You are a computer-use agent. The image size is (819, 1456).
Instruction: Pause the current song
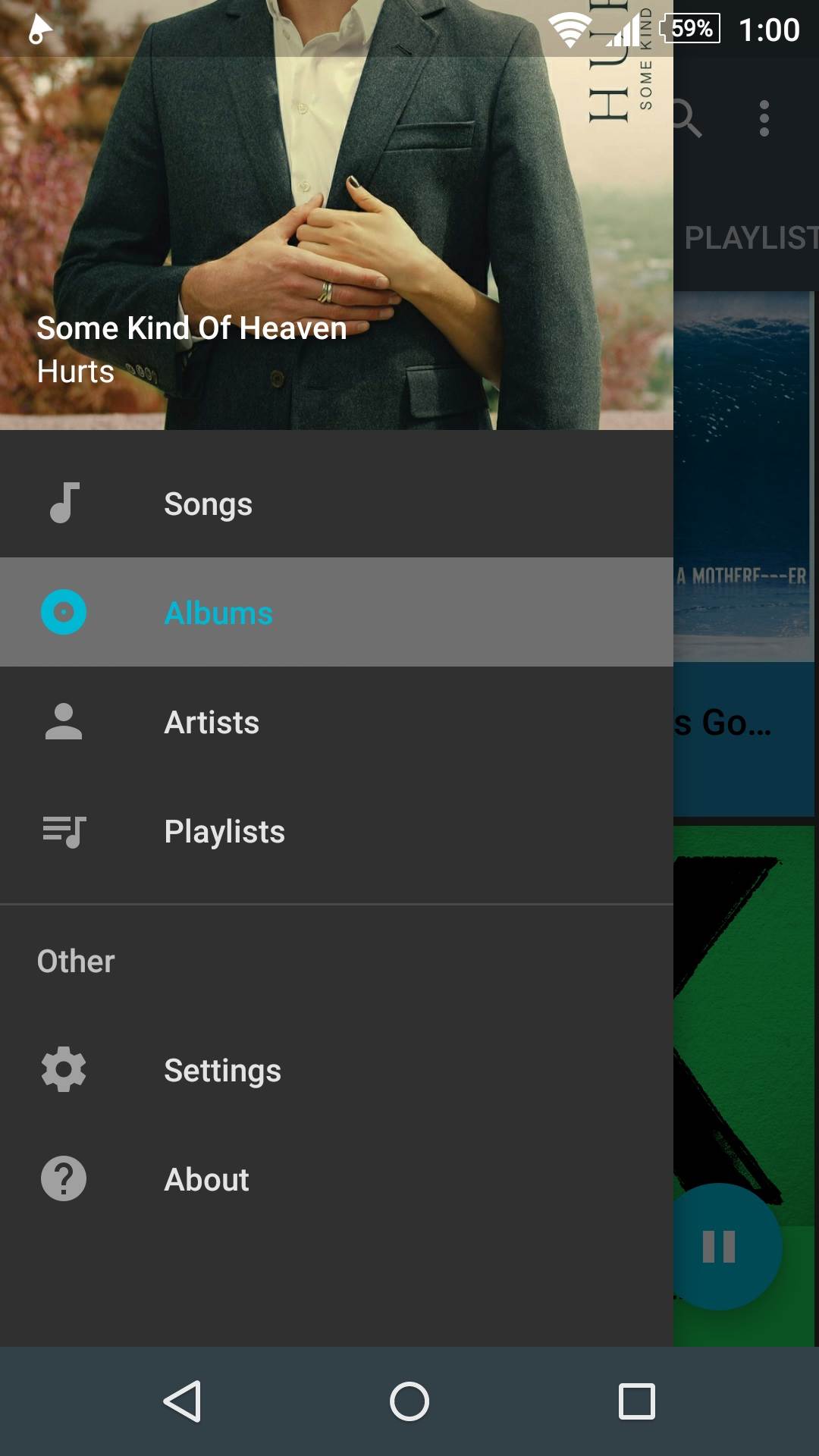[x=719, y=1246]
